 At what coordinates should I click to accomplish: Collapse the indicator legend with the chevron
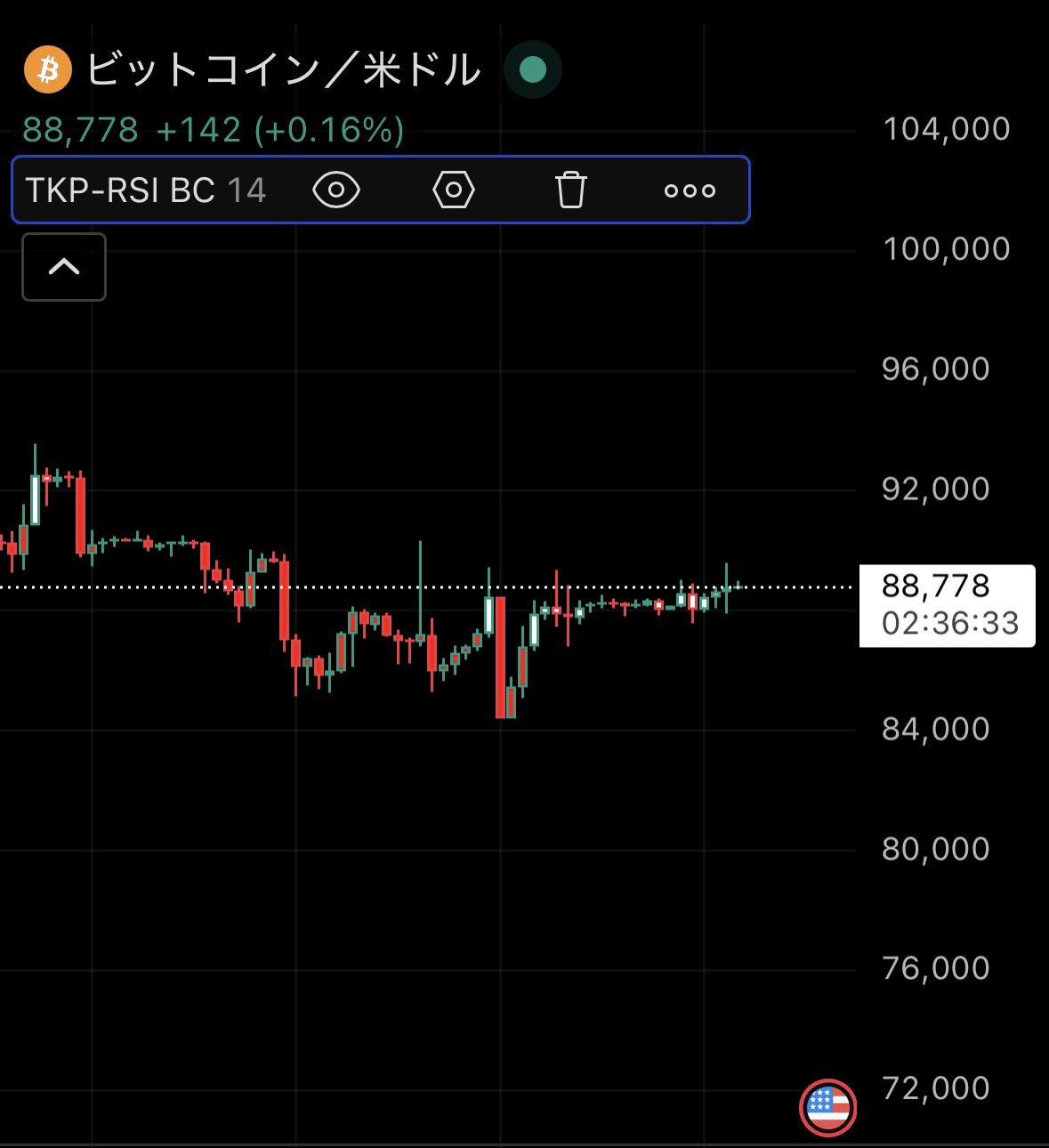point(63,267)
